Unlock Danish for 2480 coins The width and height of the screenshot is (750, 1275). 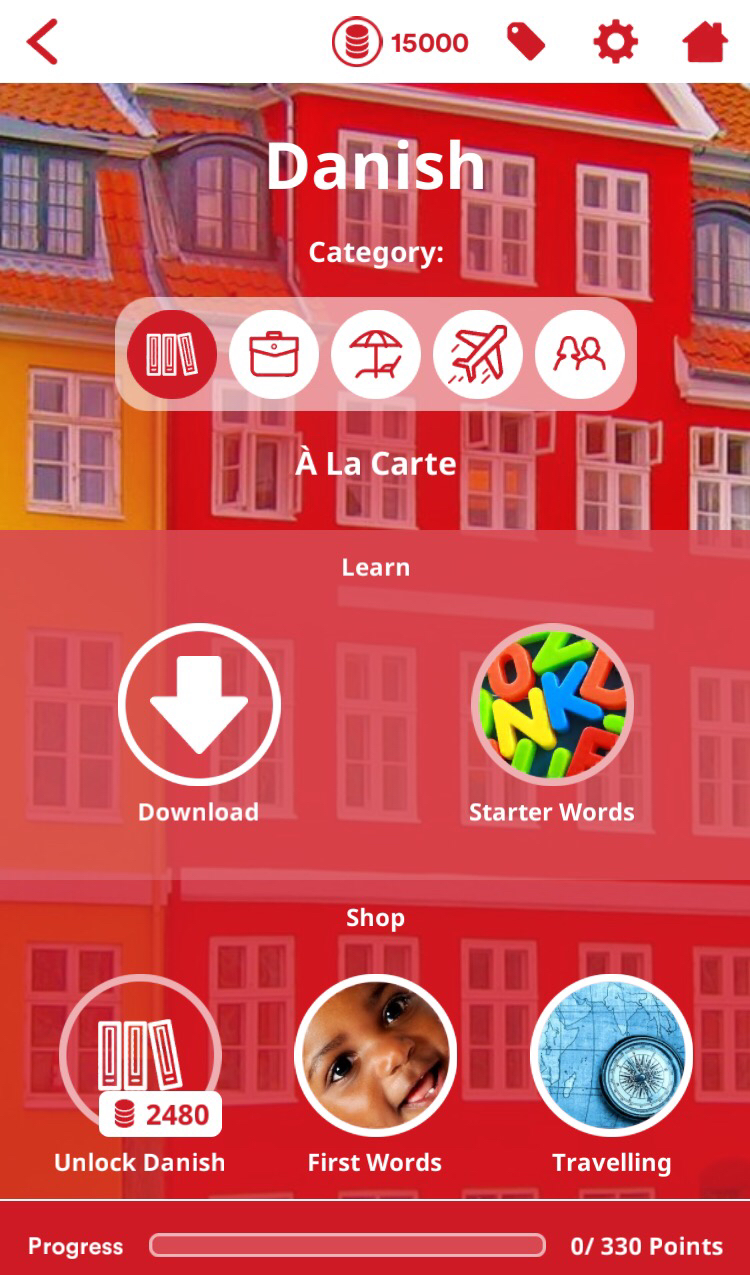tap(140, 1056)
